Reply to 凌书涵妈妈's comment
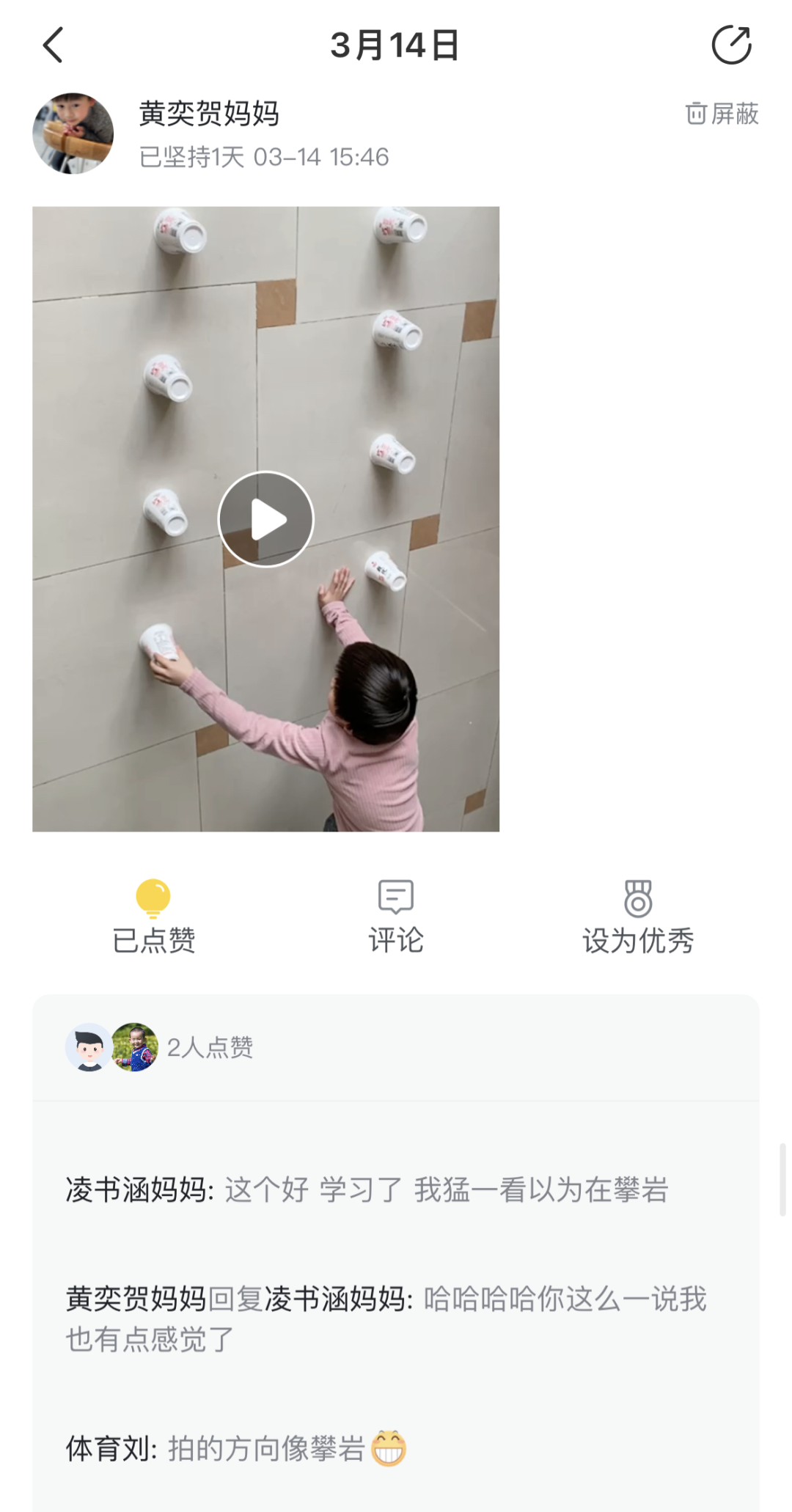Image resolution: width=792 pixels, height=1512 pixels. point(367,1189)
